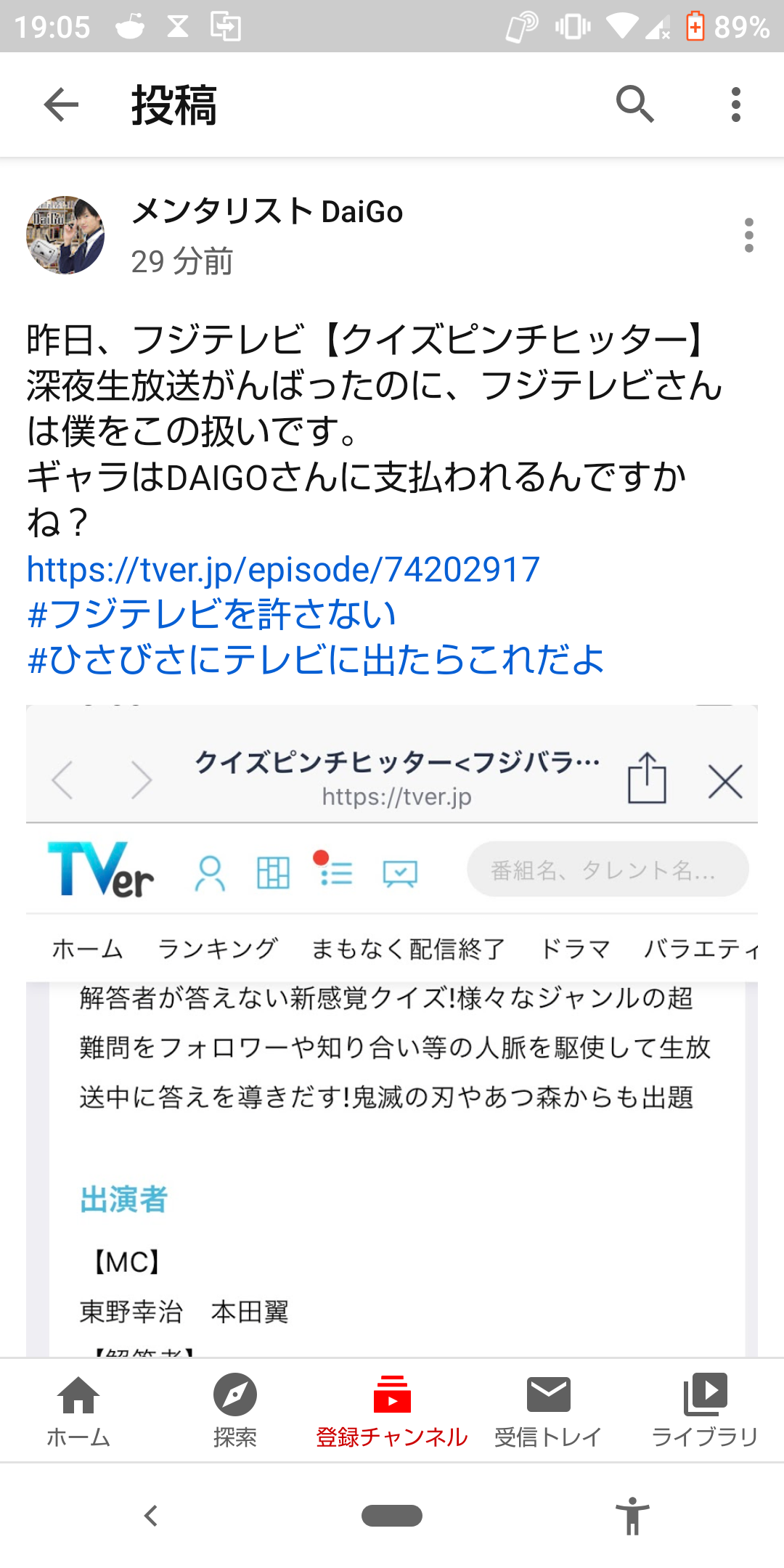Open the 受信トレイ tab
Viewport: 784px width, 1568px height.
click(549, 1411)
